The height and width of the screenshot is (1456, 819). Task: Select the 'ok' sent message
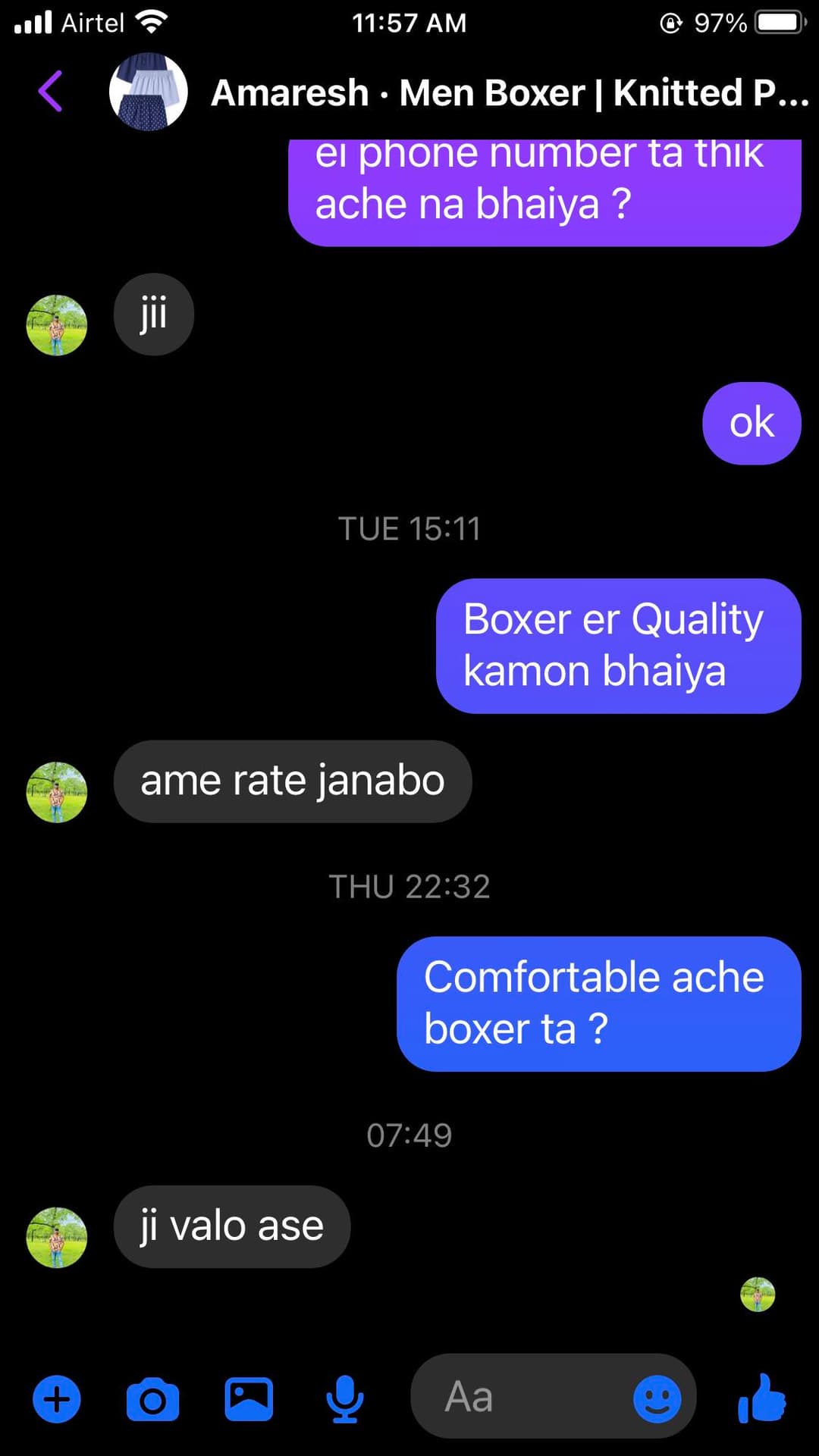(751, 423)
